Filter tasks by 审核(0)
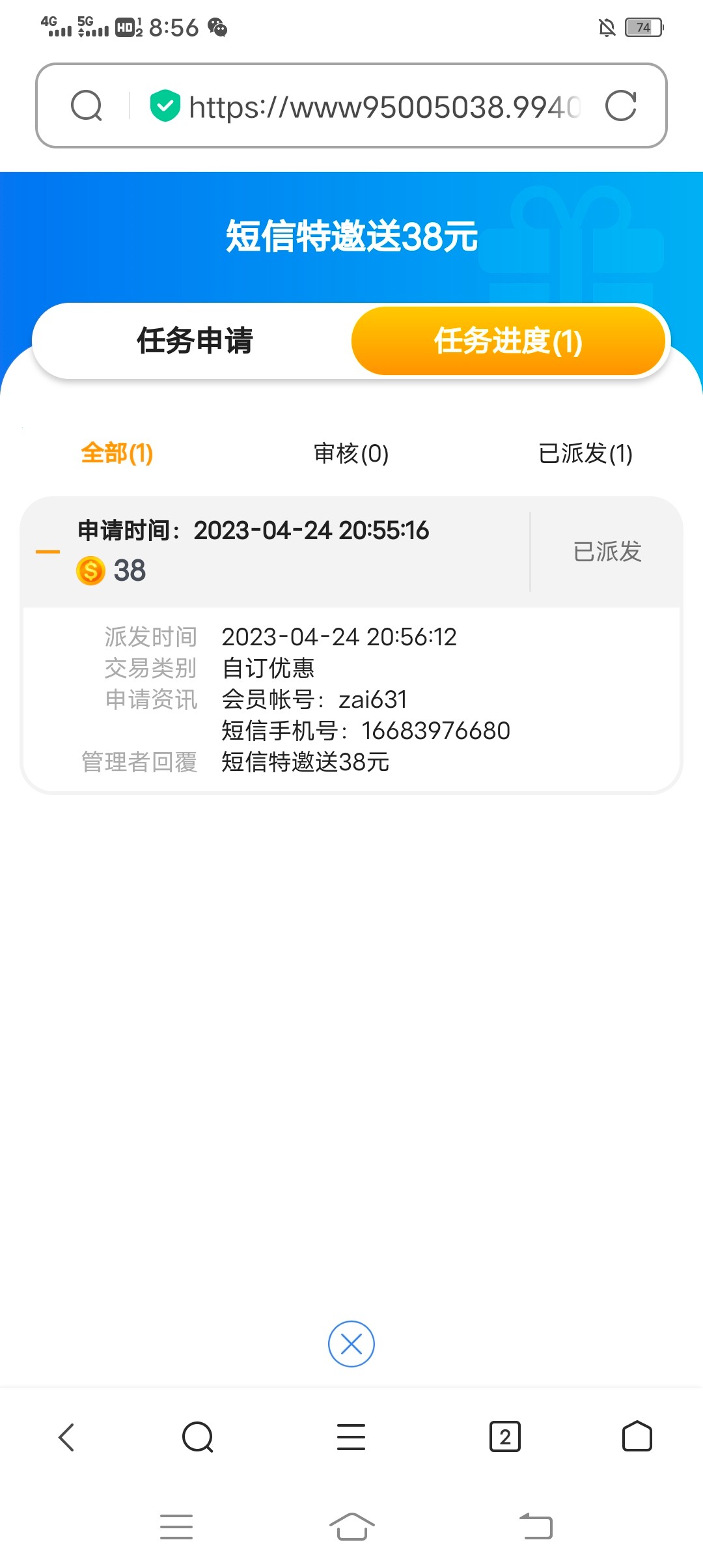The height and width of the screenshot is (1568, 703). [x=351, y=453]
